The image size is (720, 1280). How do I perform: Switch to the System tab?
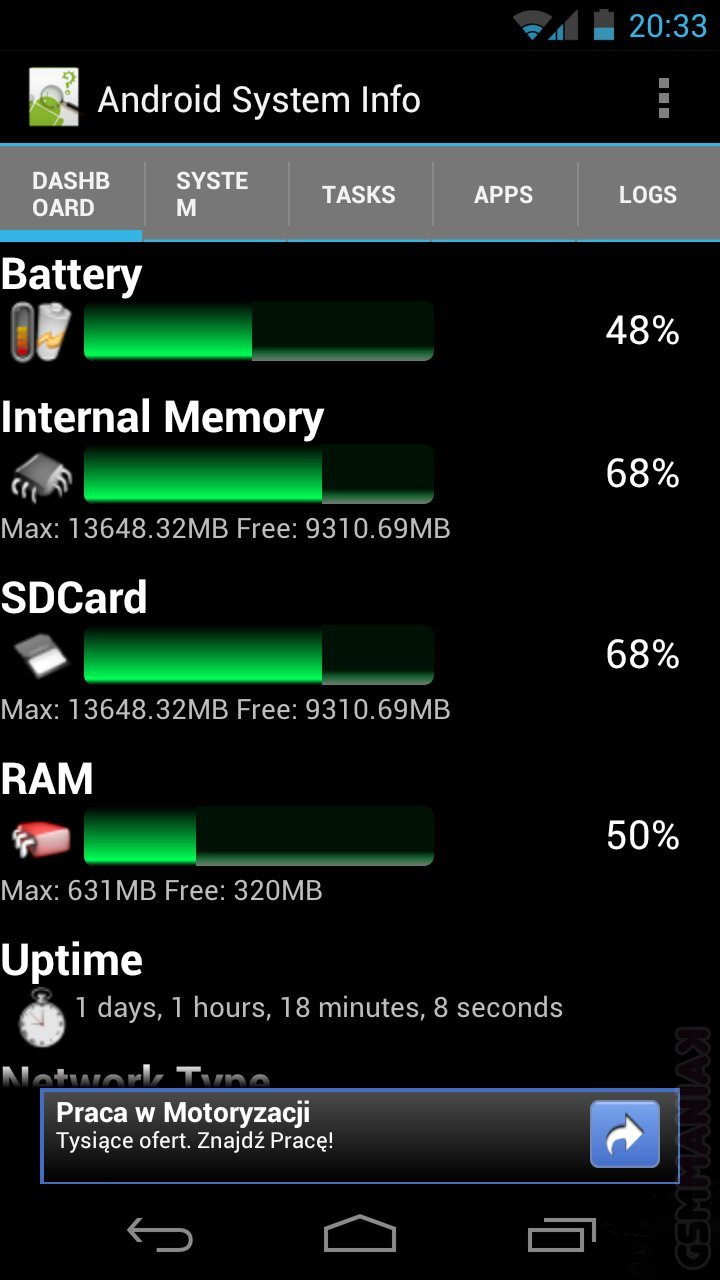(215, 194)
